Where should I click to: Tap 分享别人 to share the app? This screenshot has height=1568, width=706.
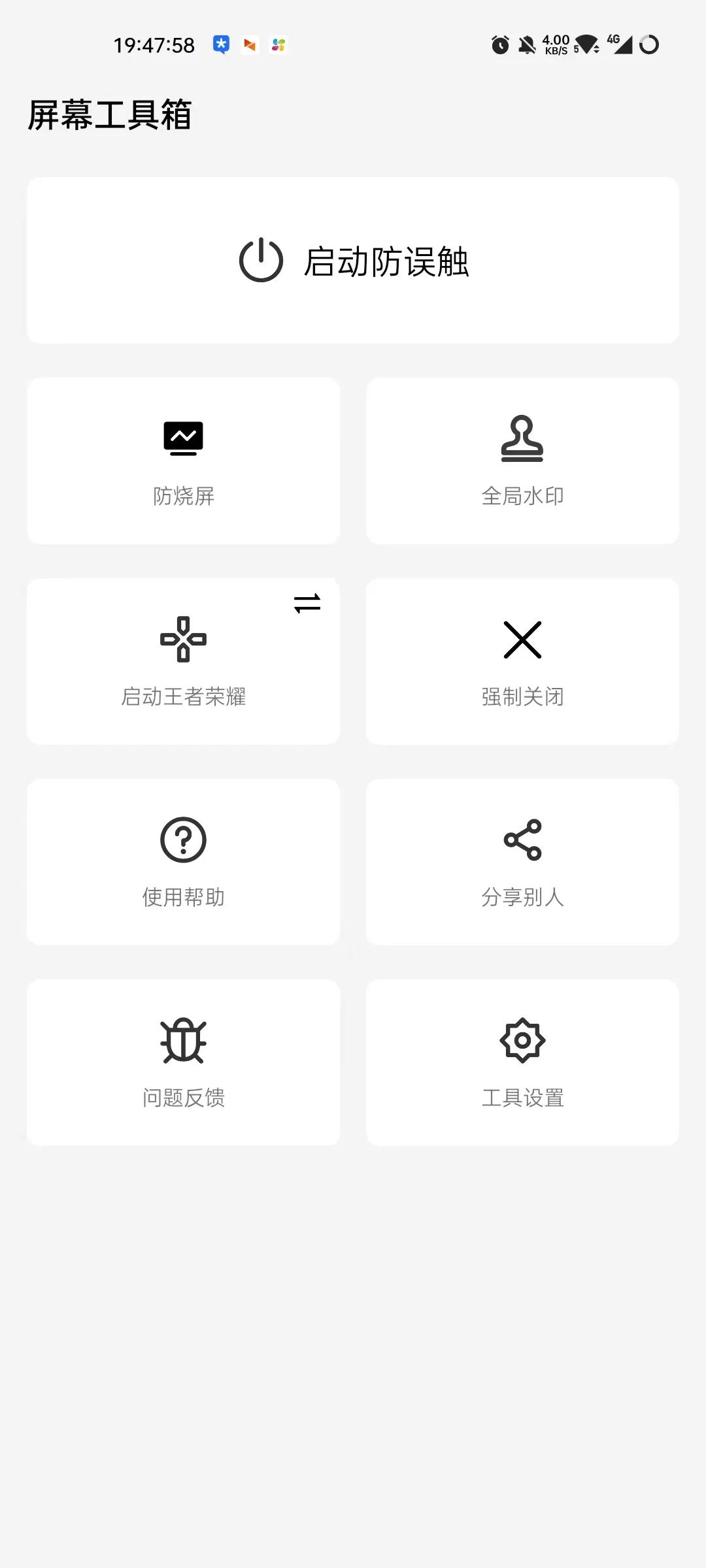click(522, 862)
